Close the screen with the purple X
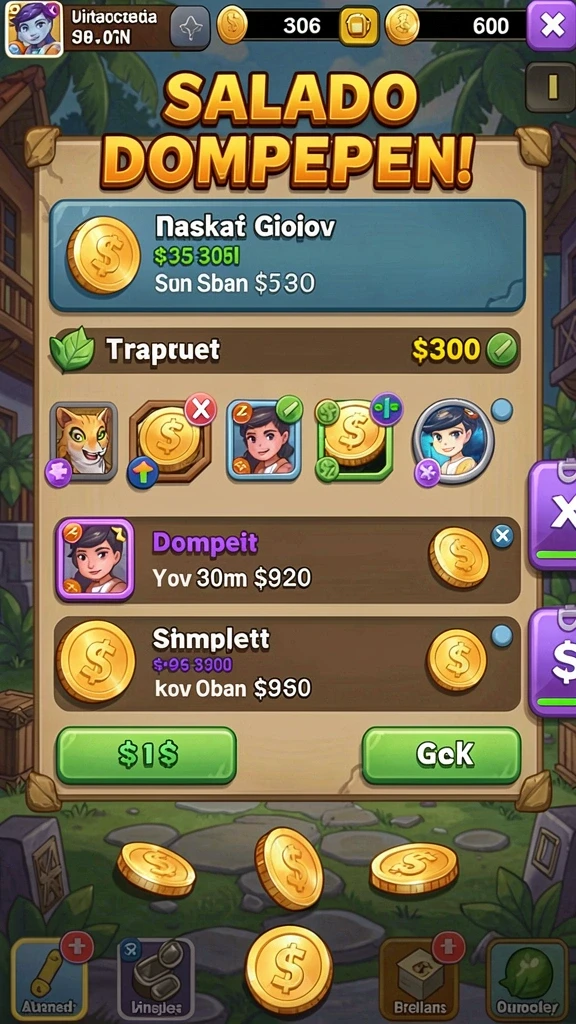The image size is (576, 1024). coord(551,25)
